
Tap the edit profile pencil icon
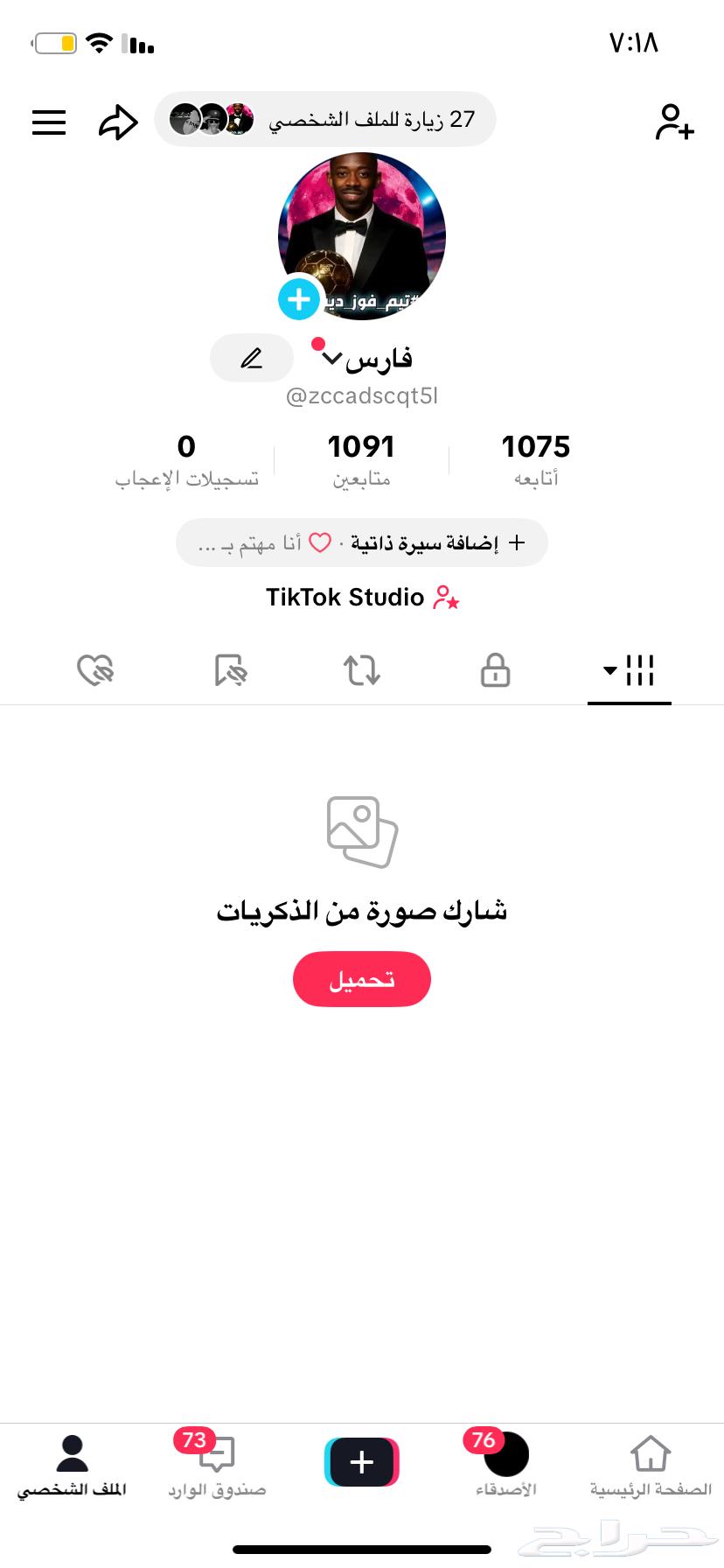(x=252, y=358)
